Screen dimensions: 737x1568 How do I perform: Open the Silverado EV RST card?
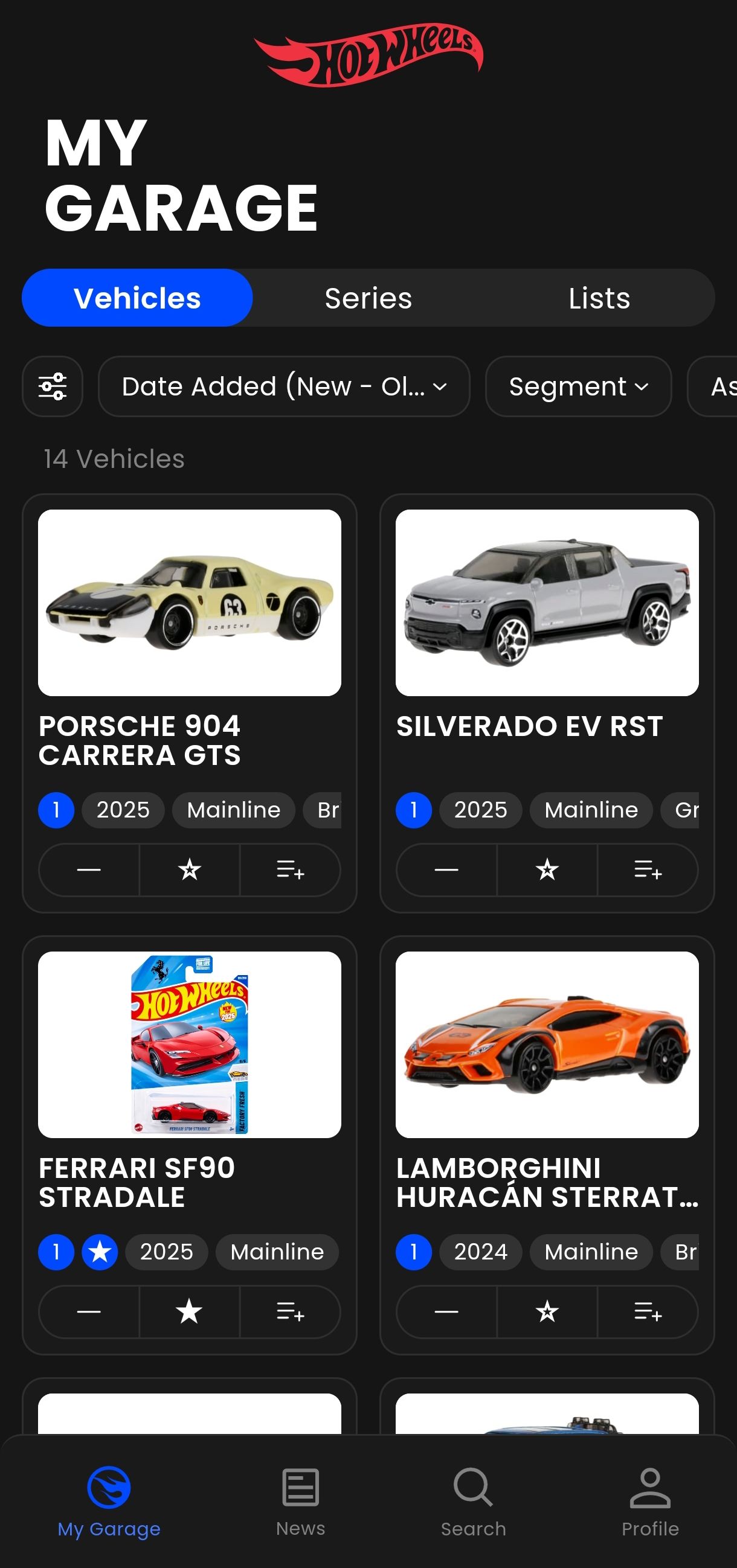point(546,603)
